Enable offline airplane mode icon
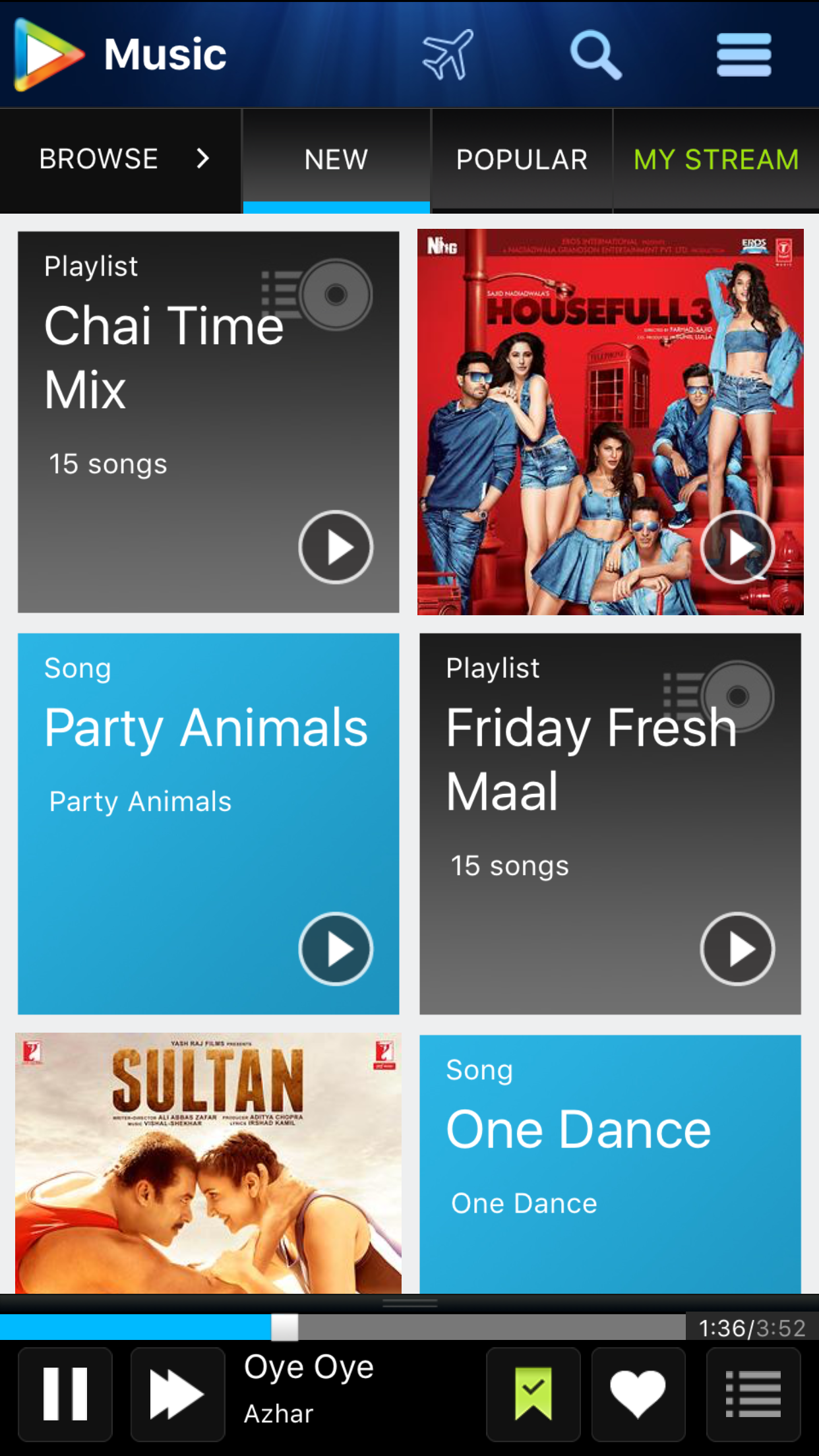 (448, 55)
